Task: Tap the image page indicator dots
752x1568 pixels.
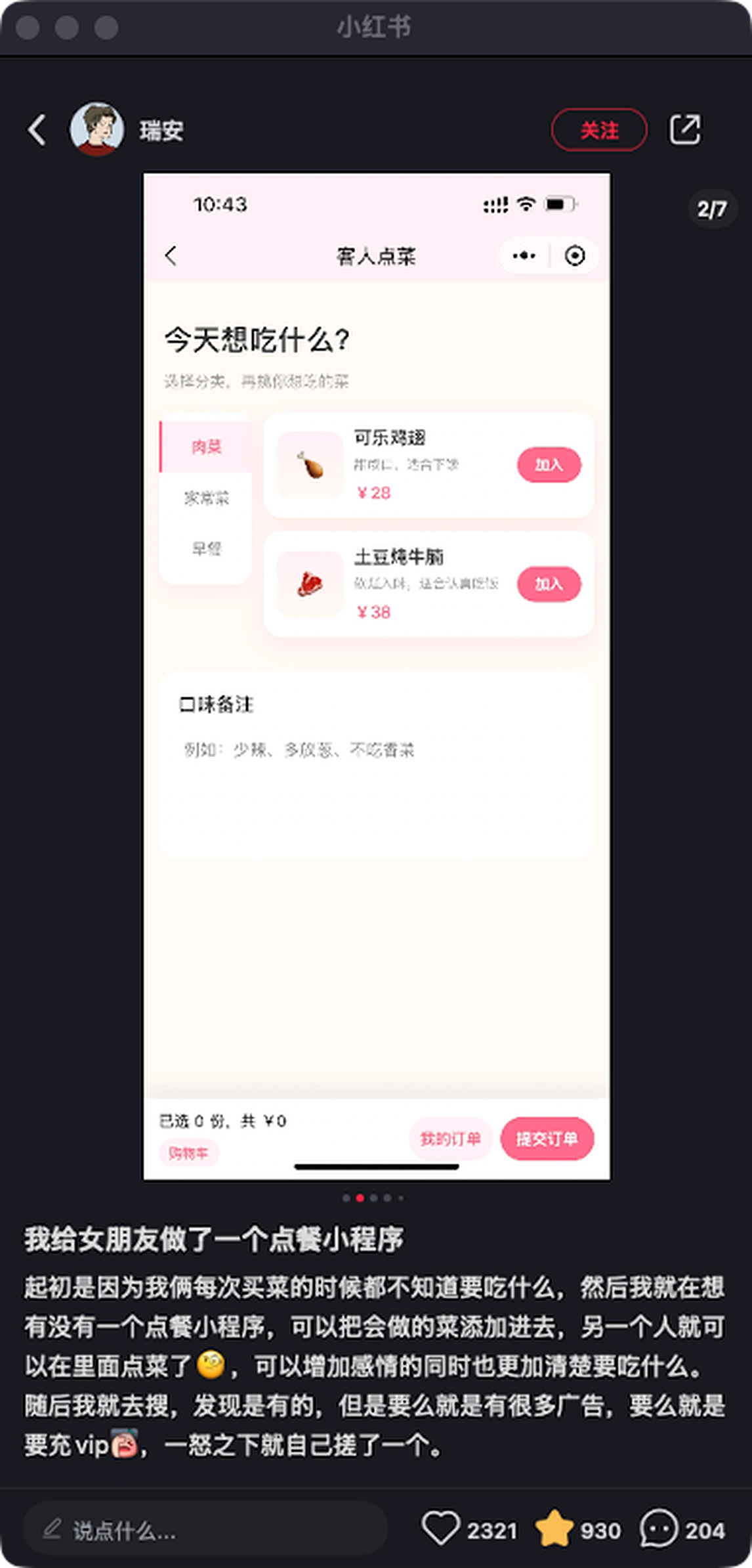Action: tap(373, 1198)
